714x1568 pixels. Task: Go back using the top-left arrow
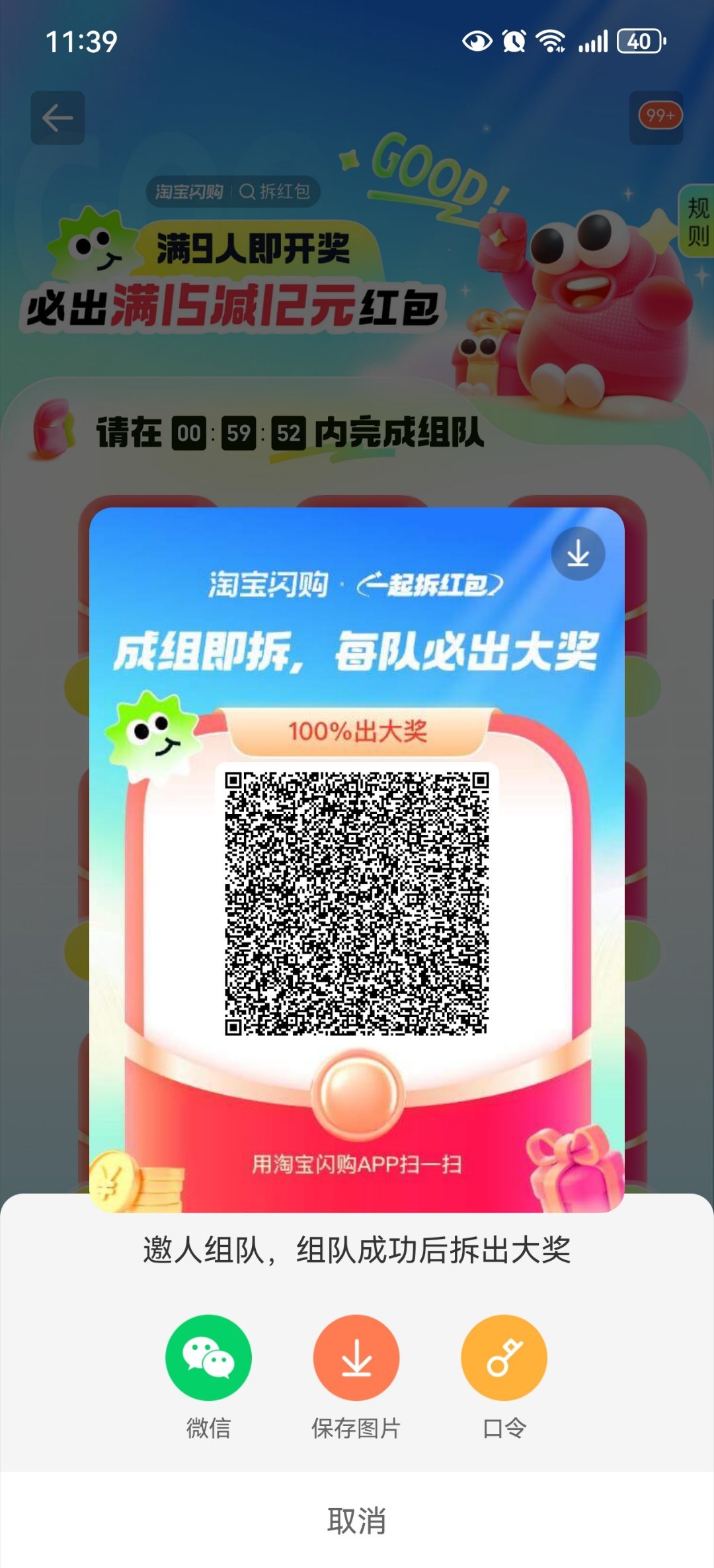point(58,118)
